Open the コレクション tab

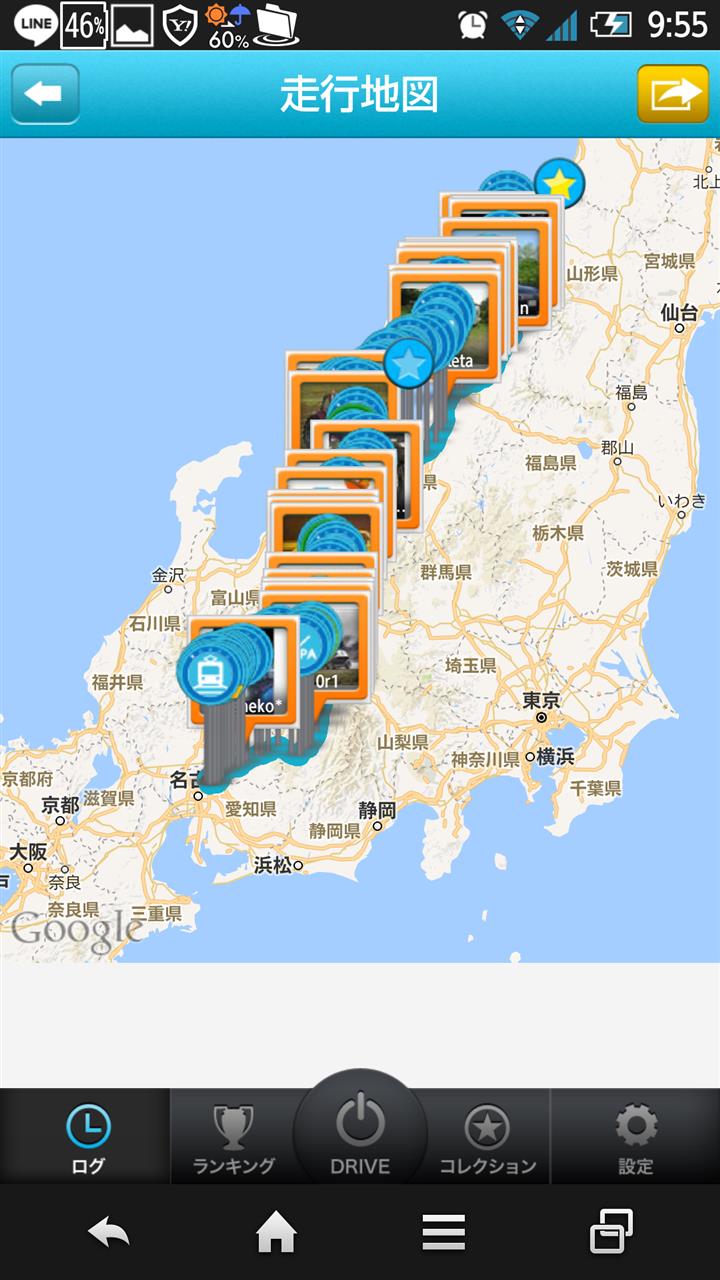[488, 1137]
